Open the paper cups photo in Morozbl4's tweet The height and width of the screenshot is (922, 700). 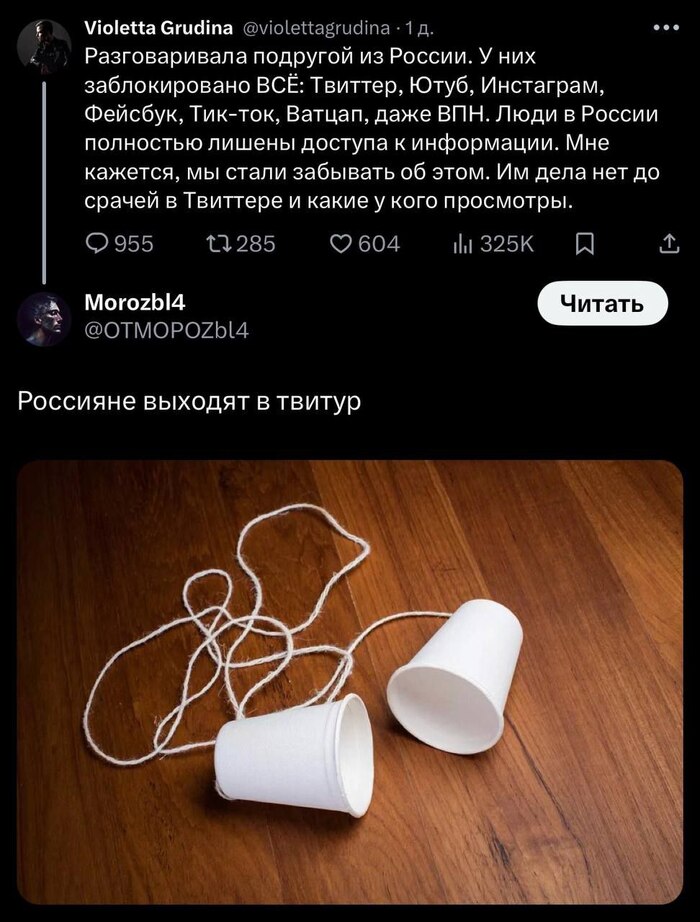tap(350, 680)
